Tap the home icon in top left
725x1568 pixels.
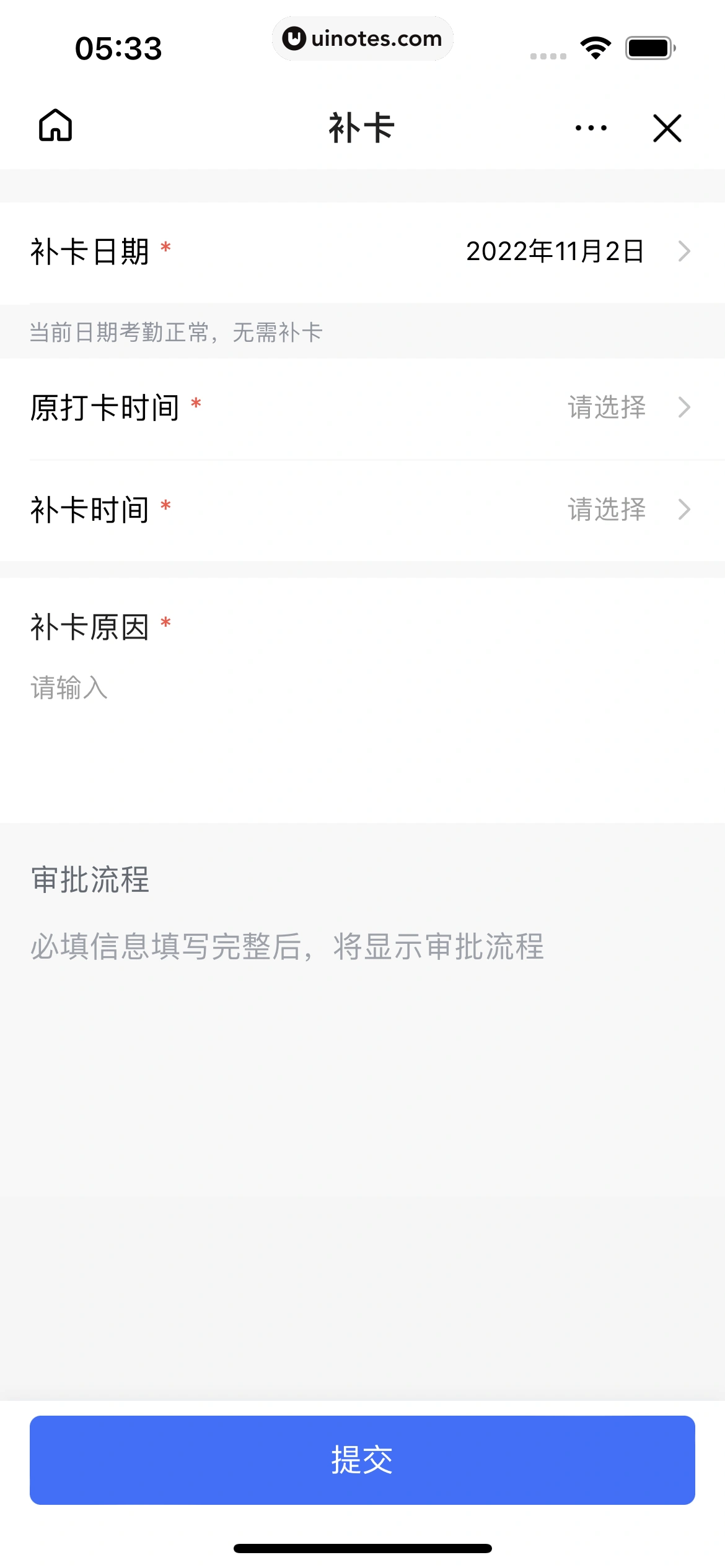[x=55, y=126]
